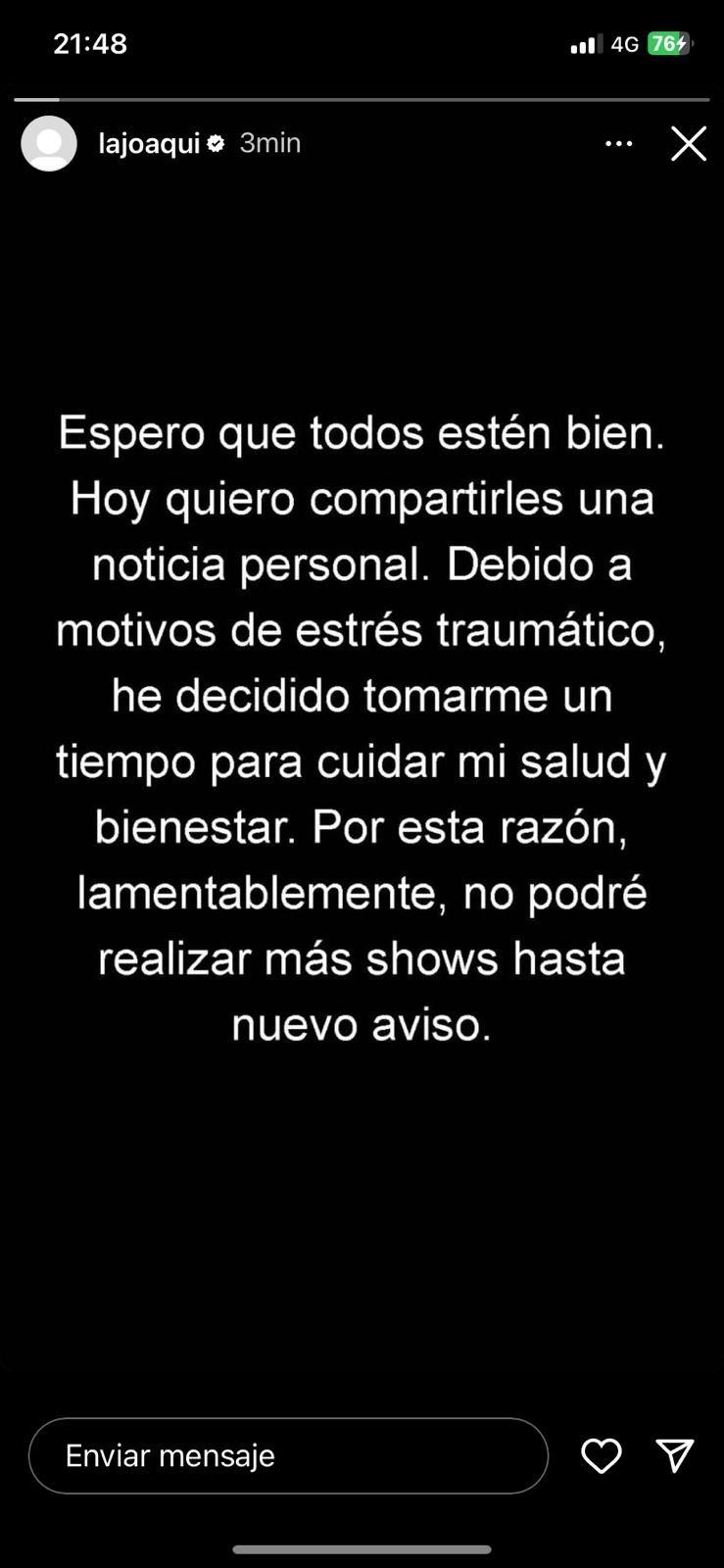This screenshot has height=1568, width=724.
Task: Open the three-dot options menu
Action: pos(618,144)
